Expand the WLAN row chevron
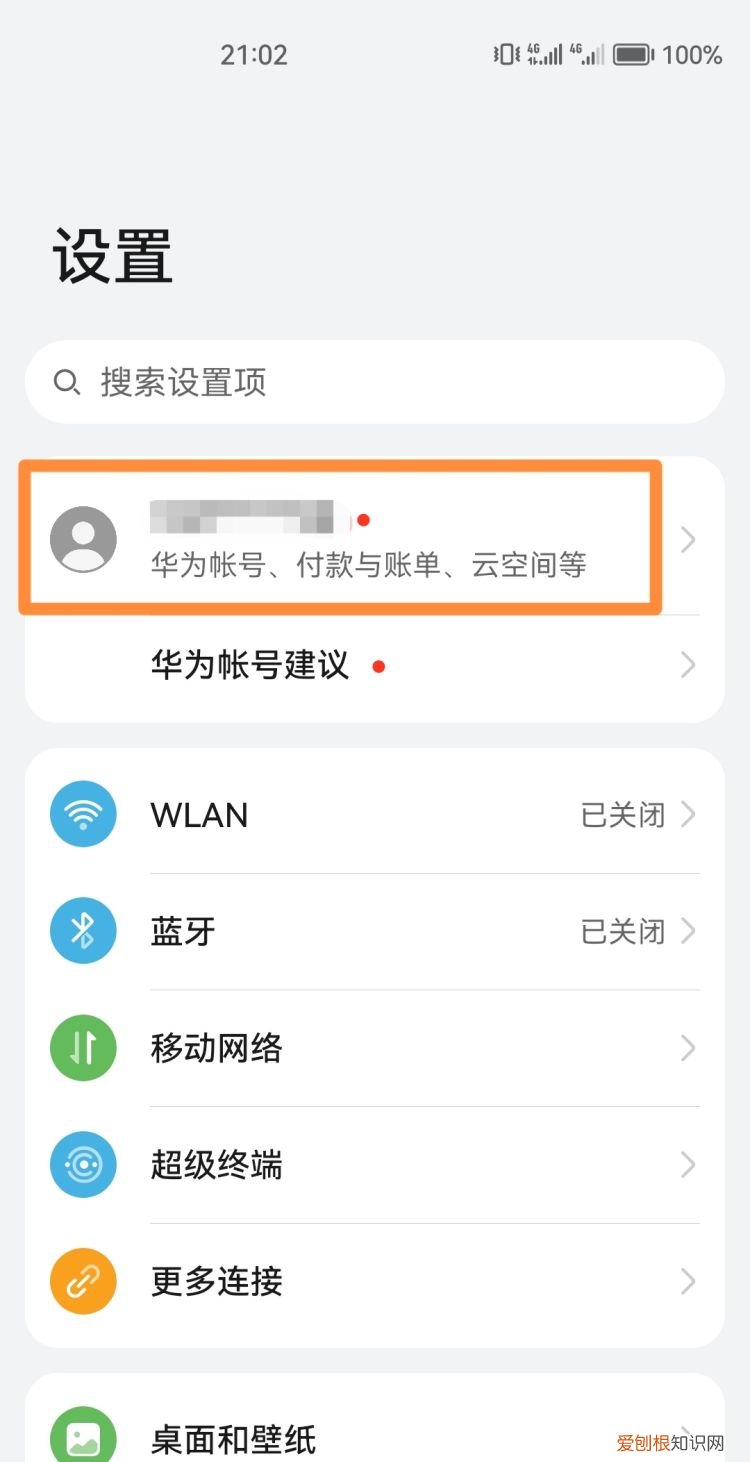 687,814
